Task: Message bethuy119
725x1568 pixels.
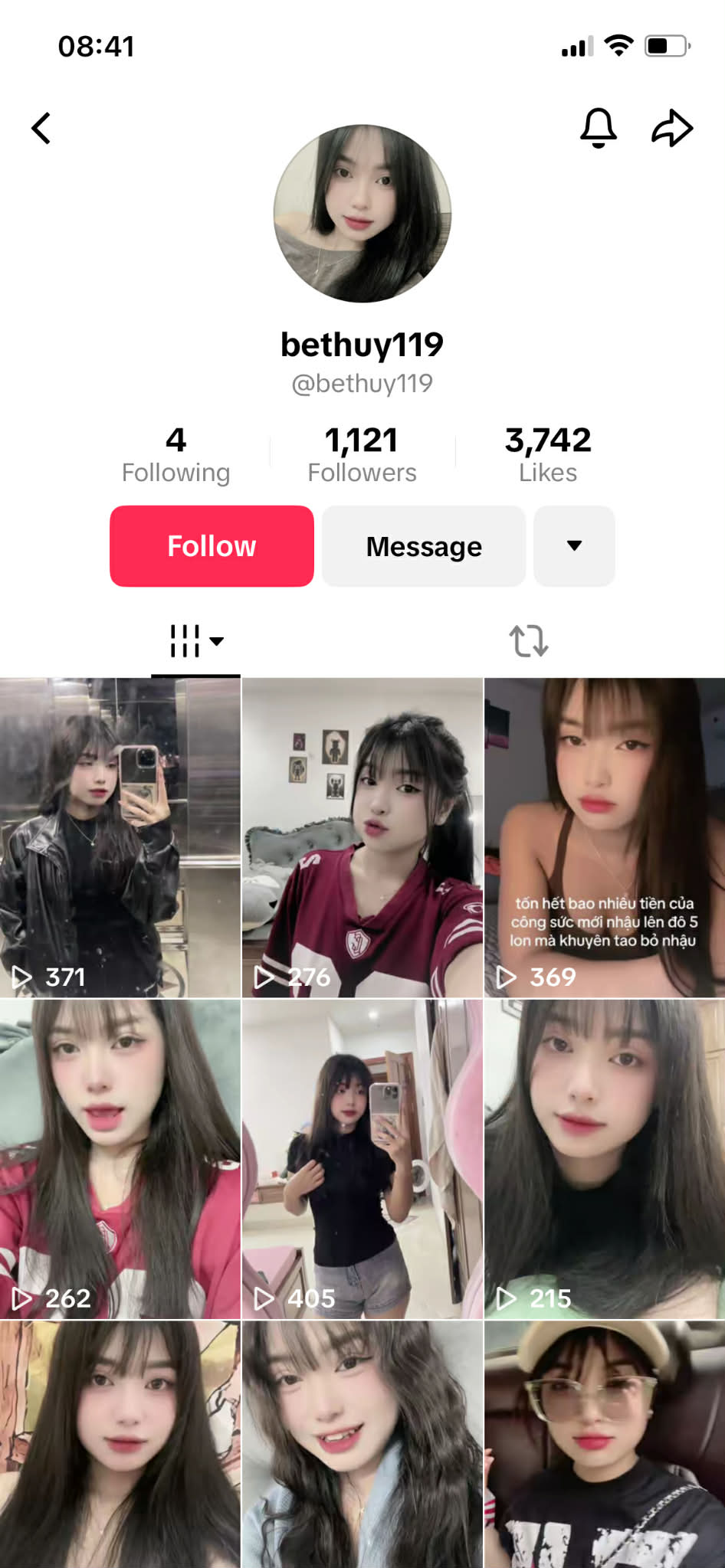Action: 424,546
